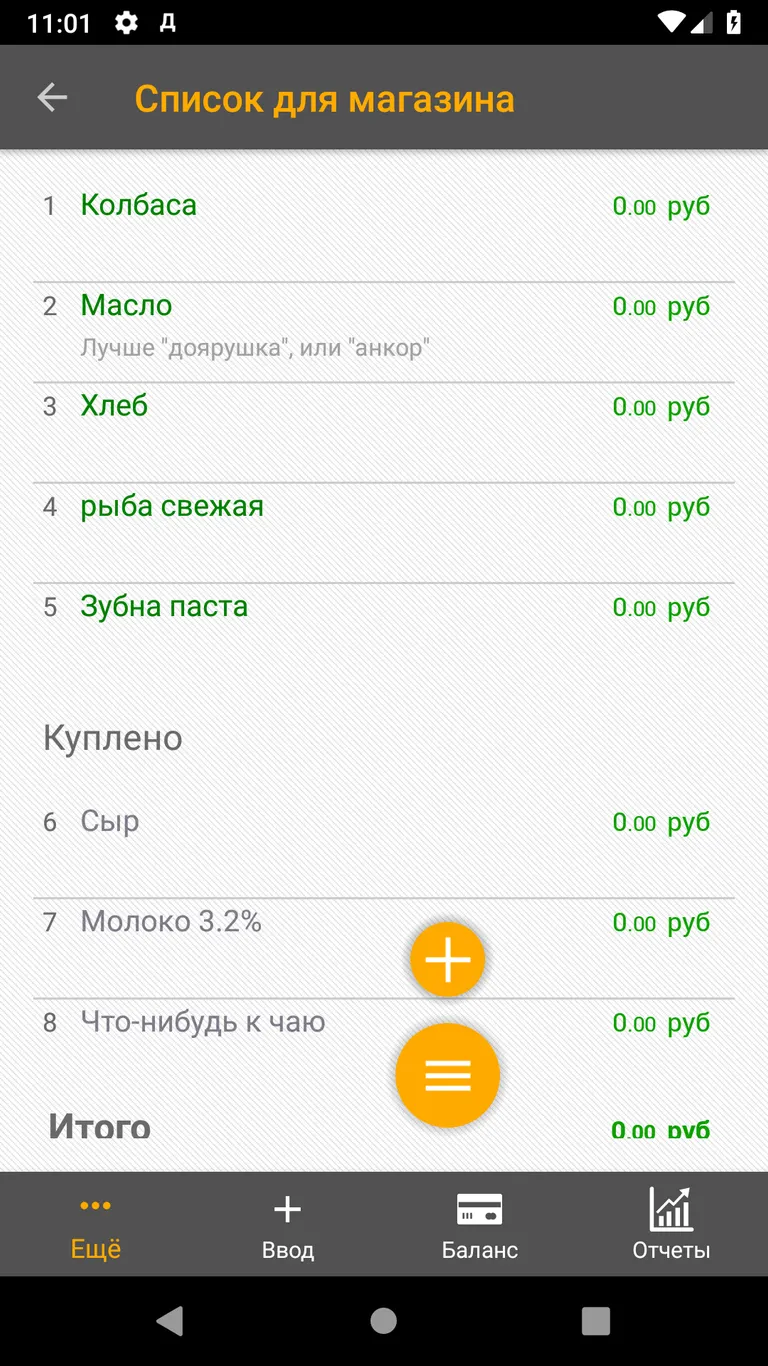Tap the bar chart icon above Отчеты
768x1366 pixels.
tap(670, 1207)
